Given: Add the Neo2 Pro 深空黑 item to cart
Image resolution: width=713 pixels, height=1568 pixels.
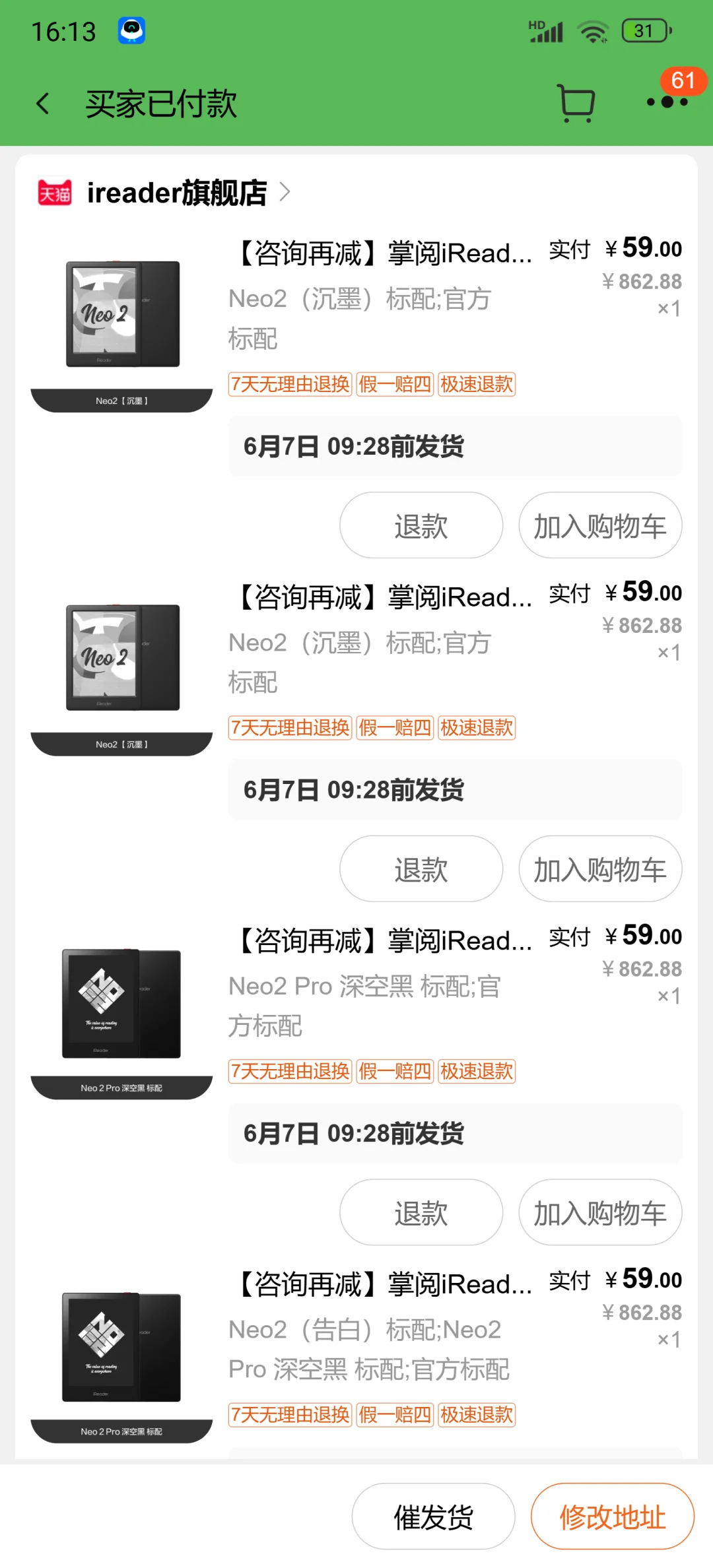Looking at the screenshot, I should (x=599, y=1213).
